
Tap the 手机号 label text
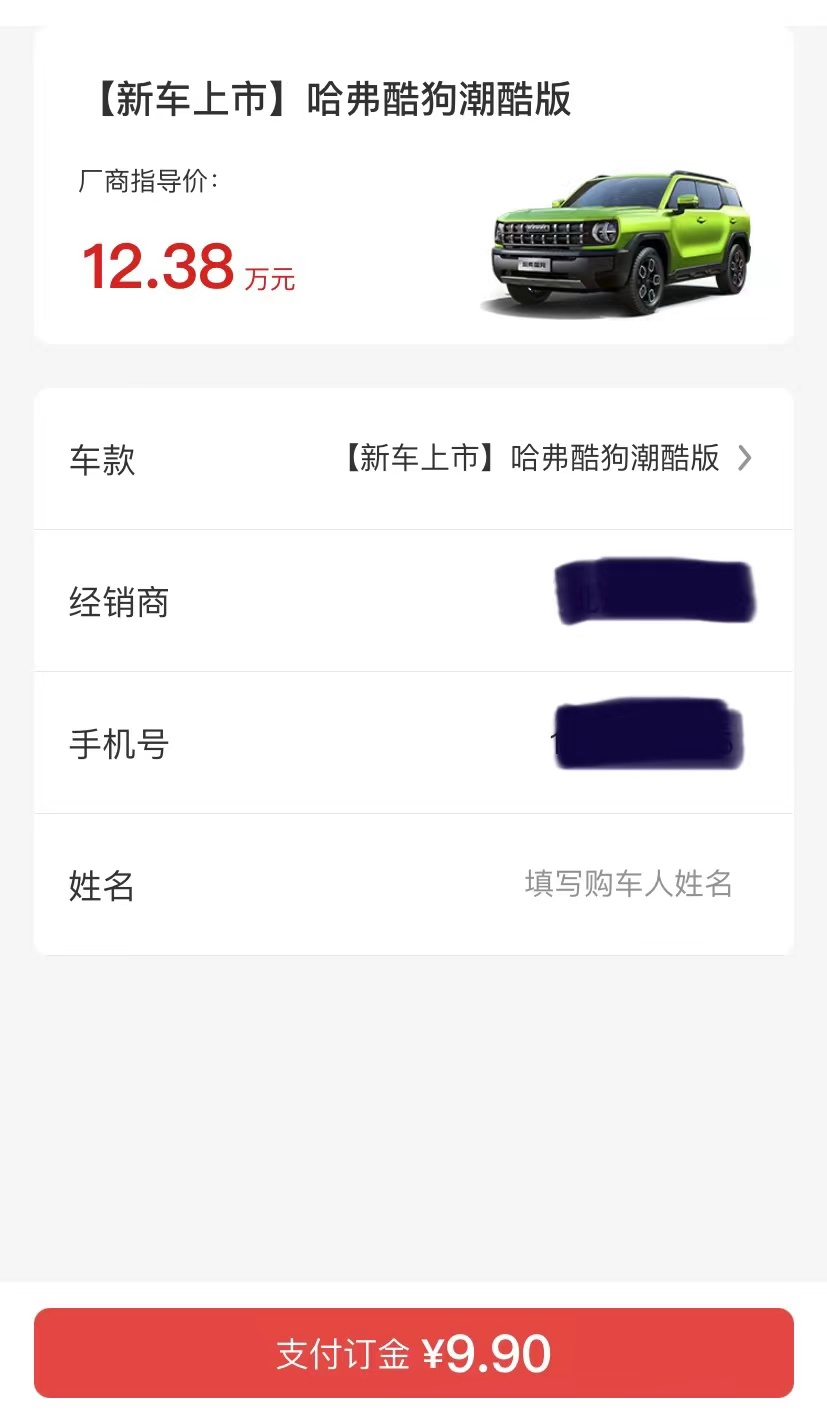(120, 742)
